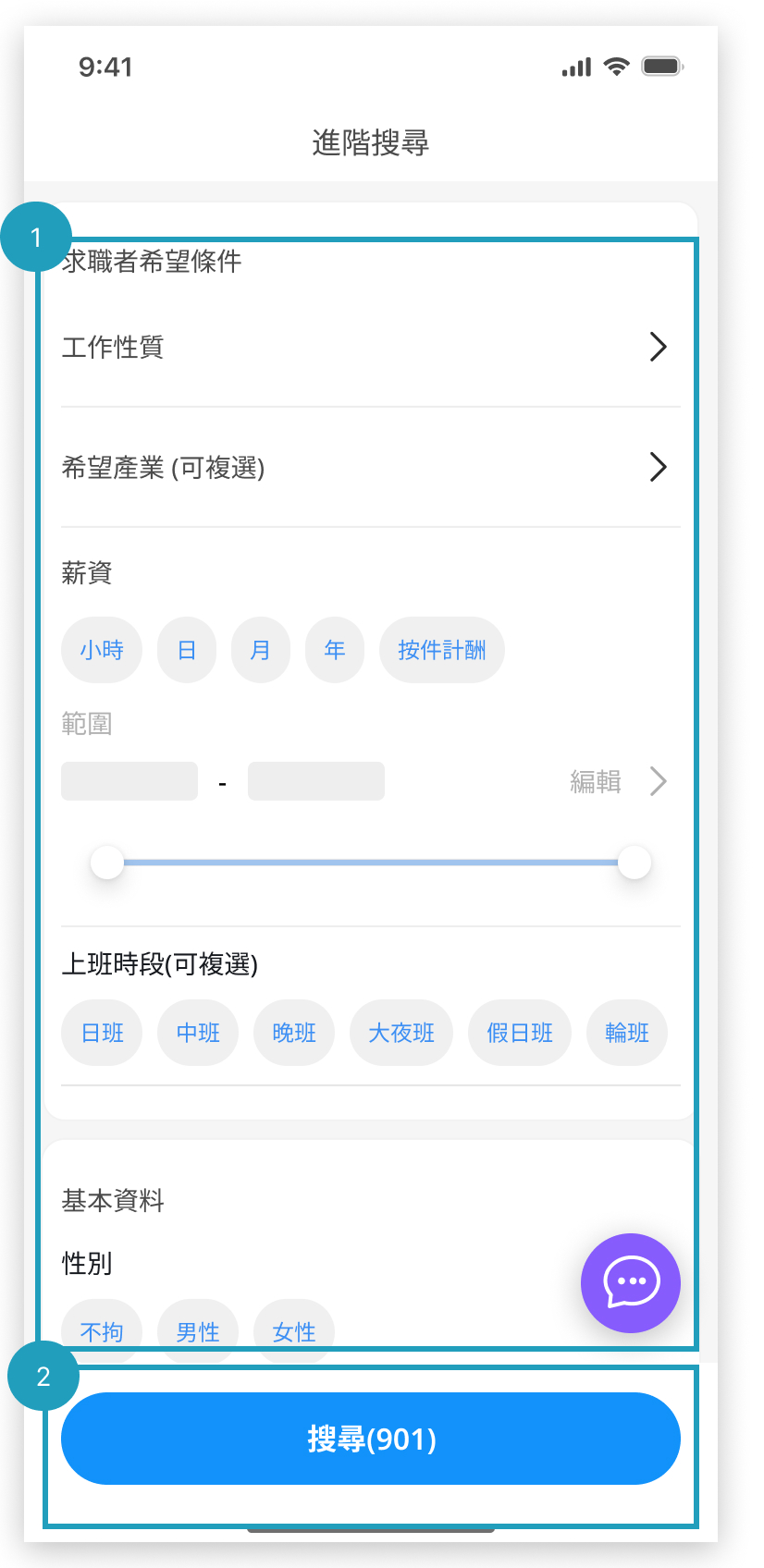Select 男性 gender option
This screenshot has height=1568, width=764.
[198, 1329]
